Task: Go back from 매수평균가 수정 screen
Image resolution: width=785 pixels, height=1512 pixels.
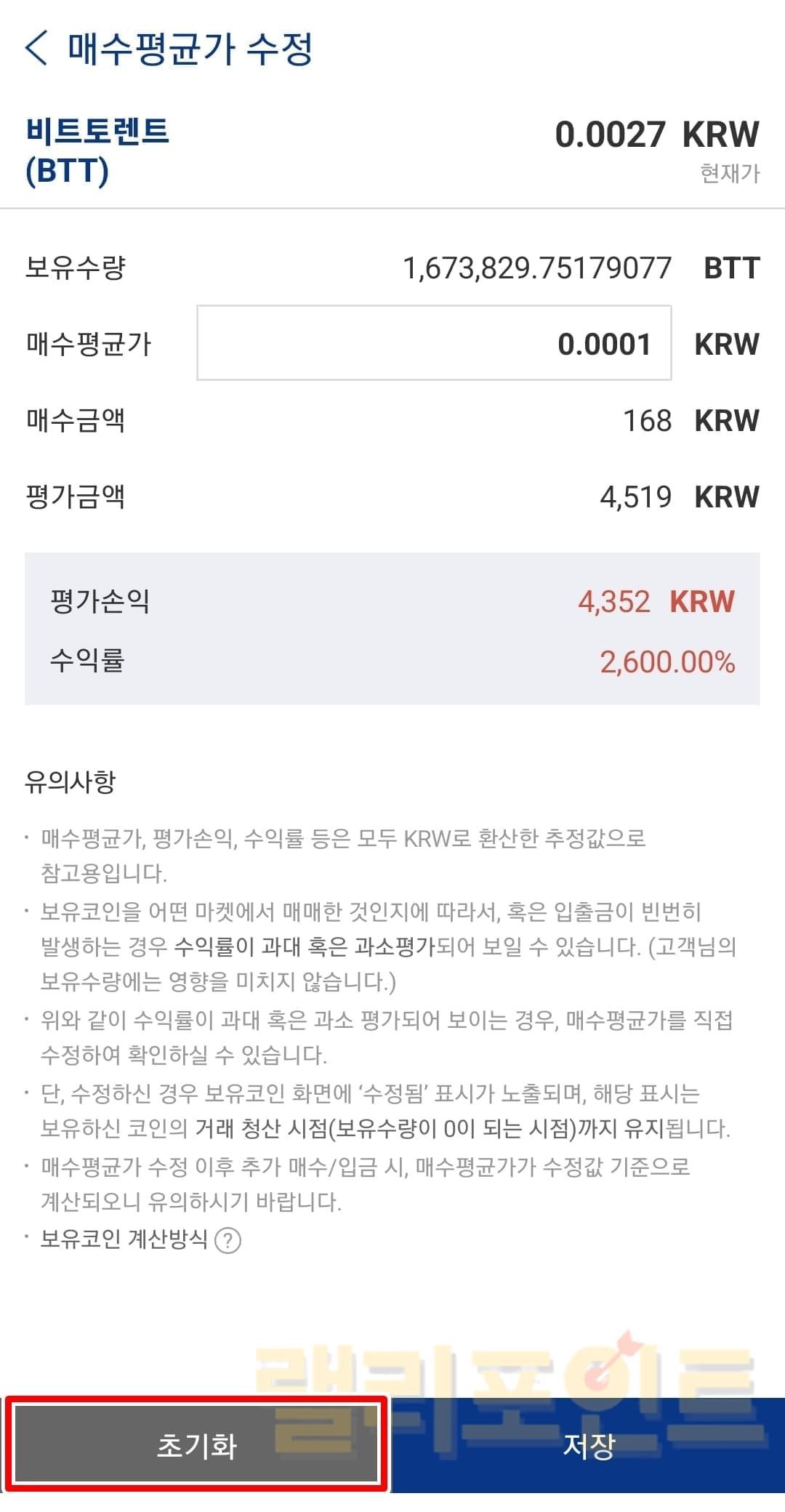Action: (x=36, y=49)
